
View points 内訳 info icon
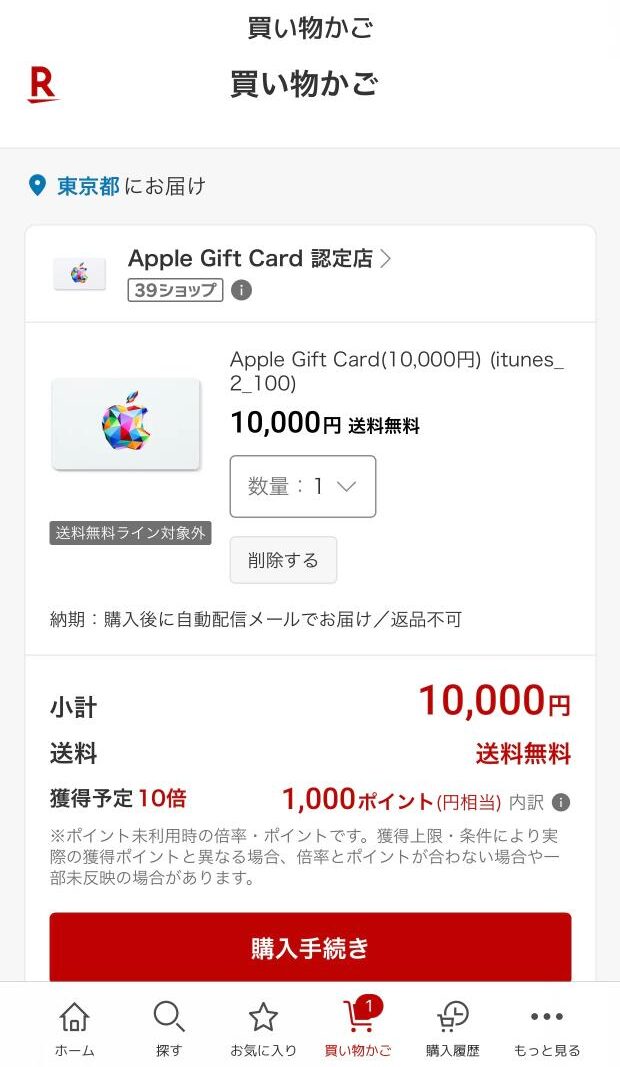[x=561, y=802]
